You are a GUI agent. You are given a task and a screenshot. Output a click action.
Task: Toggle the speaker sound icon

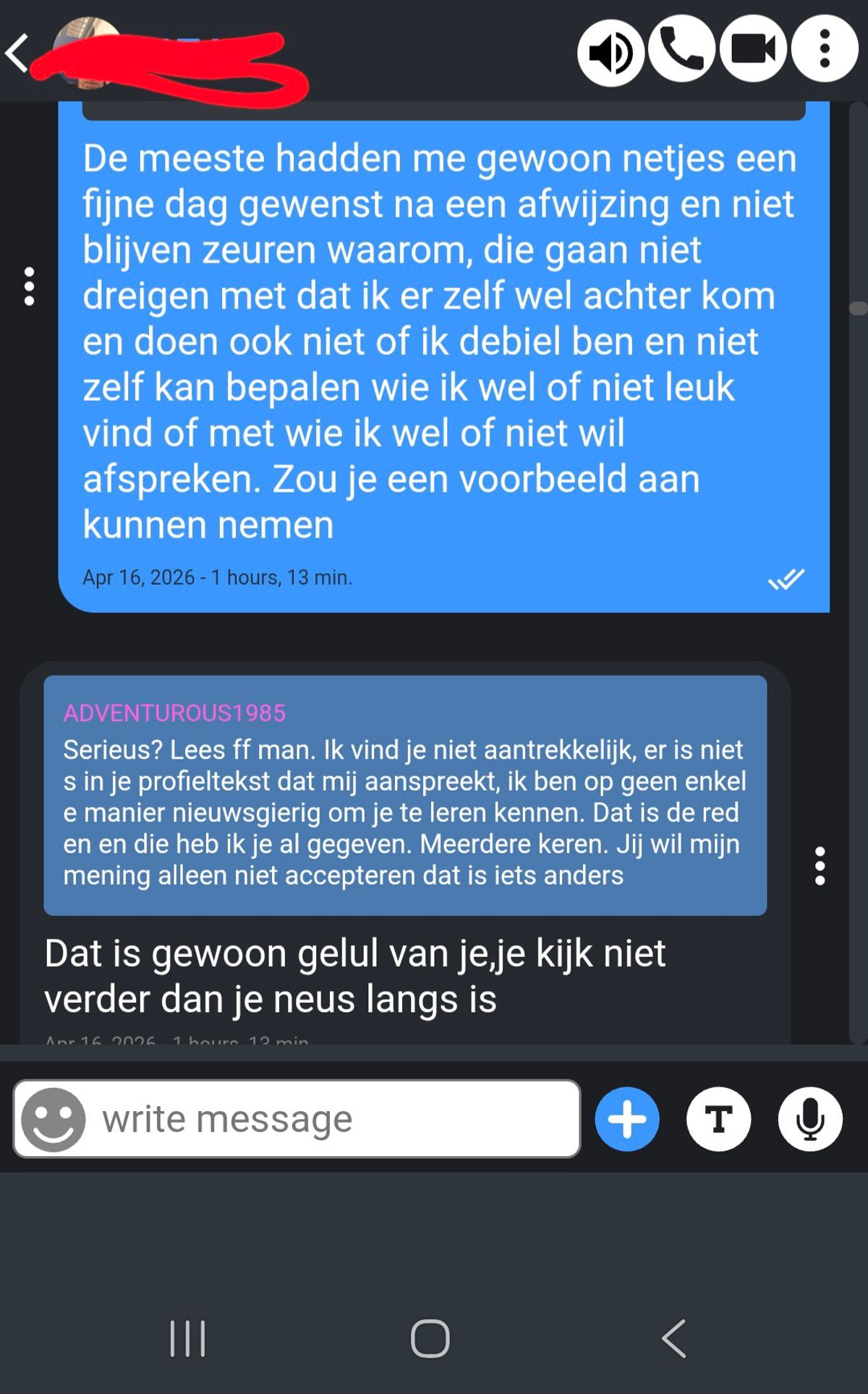[610, 52]
